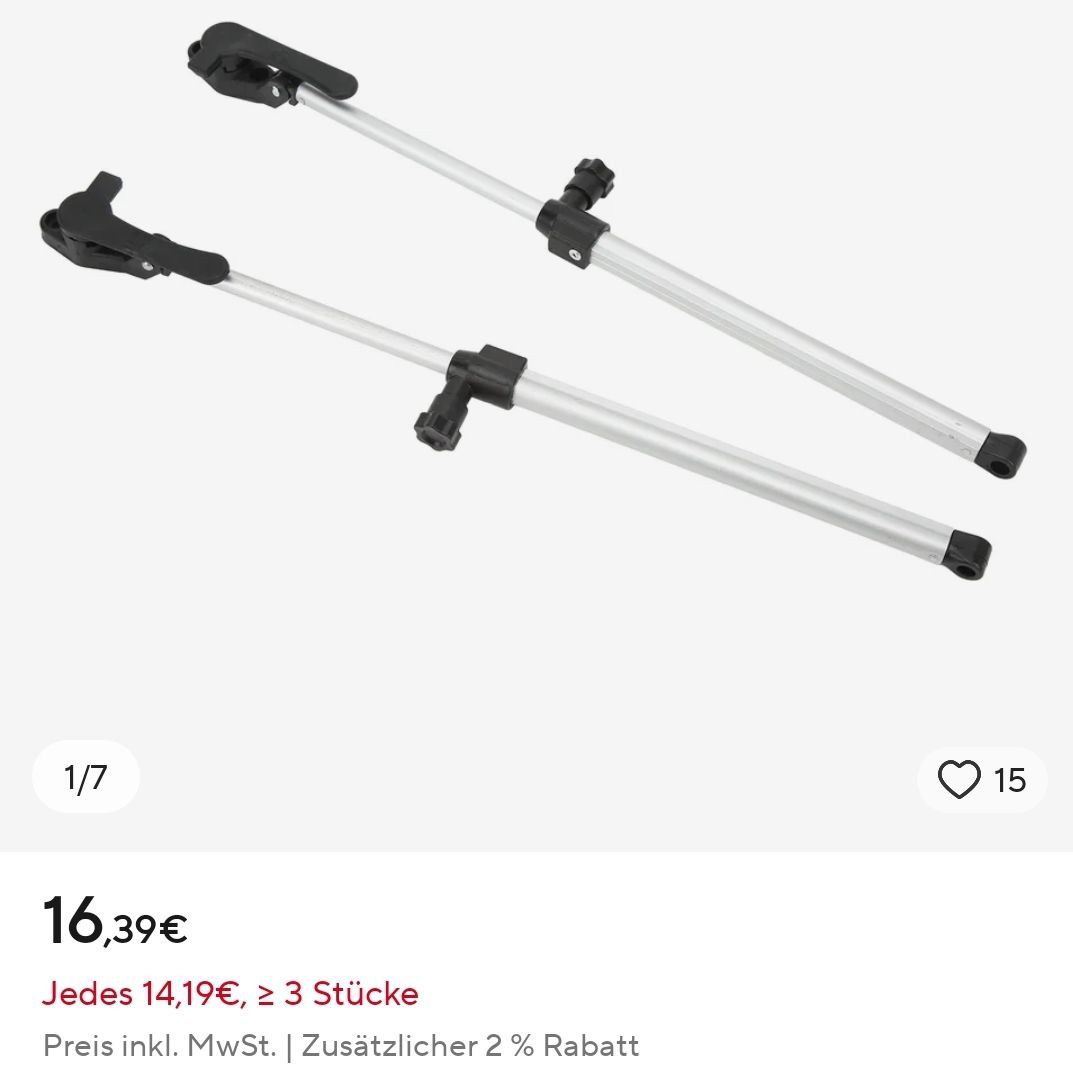Image resolution: width=1073 pixels, height=1073 pixels.
Task: Add product to wishlist via heart icon
Action: pos(960,780)
